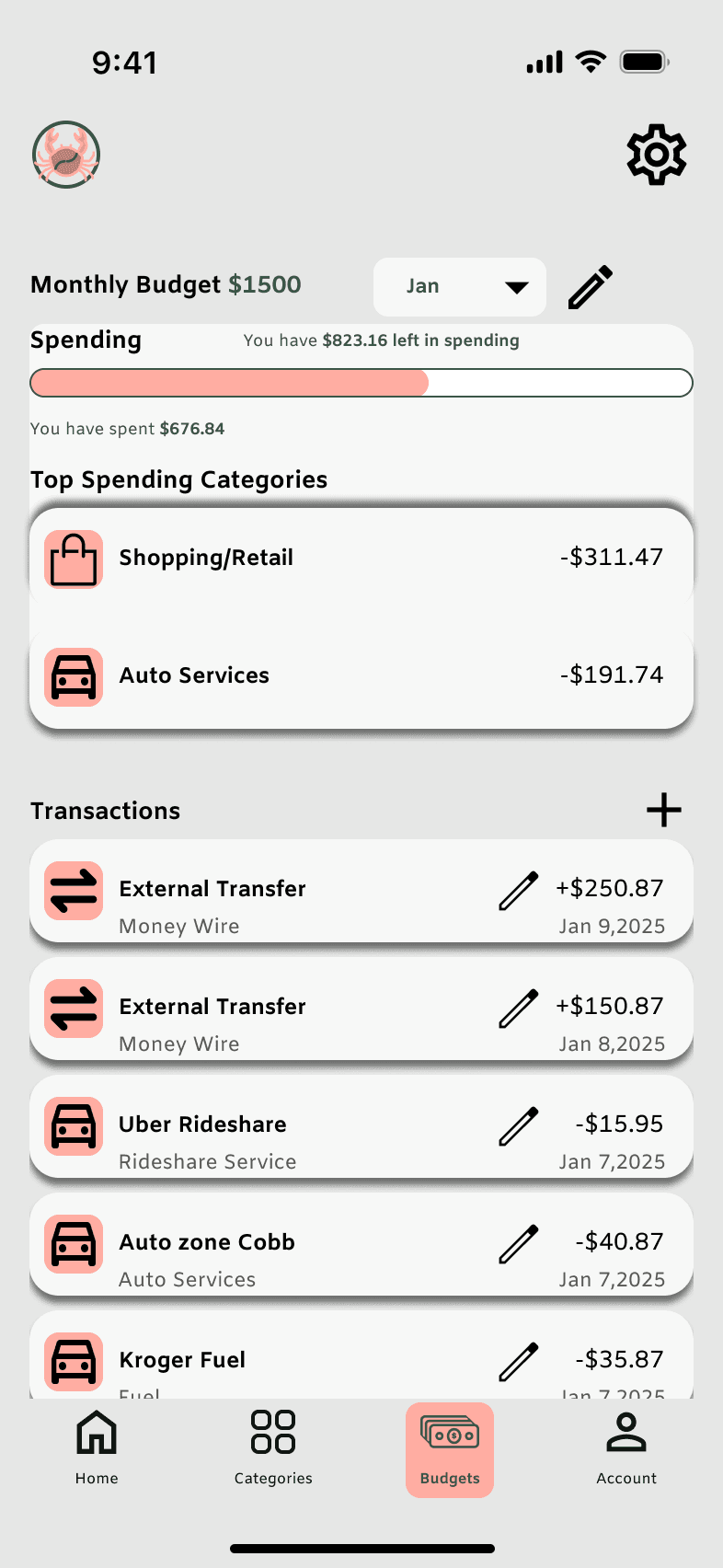This screenshot has width=723, height=1568.
Task: Edit the Auto zone Cobb transaction
Action: pyautogui.click(x=518, y=1244)
